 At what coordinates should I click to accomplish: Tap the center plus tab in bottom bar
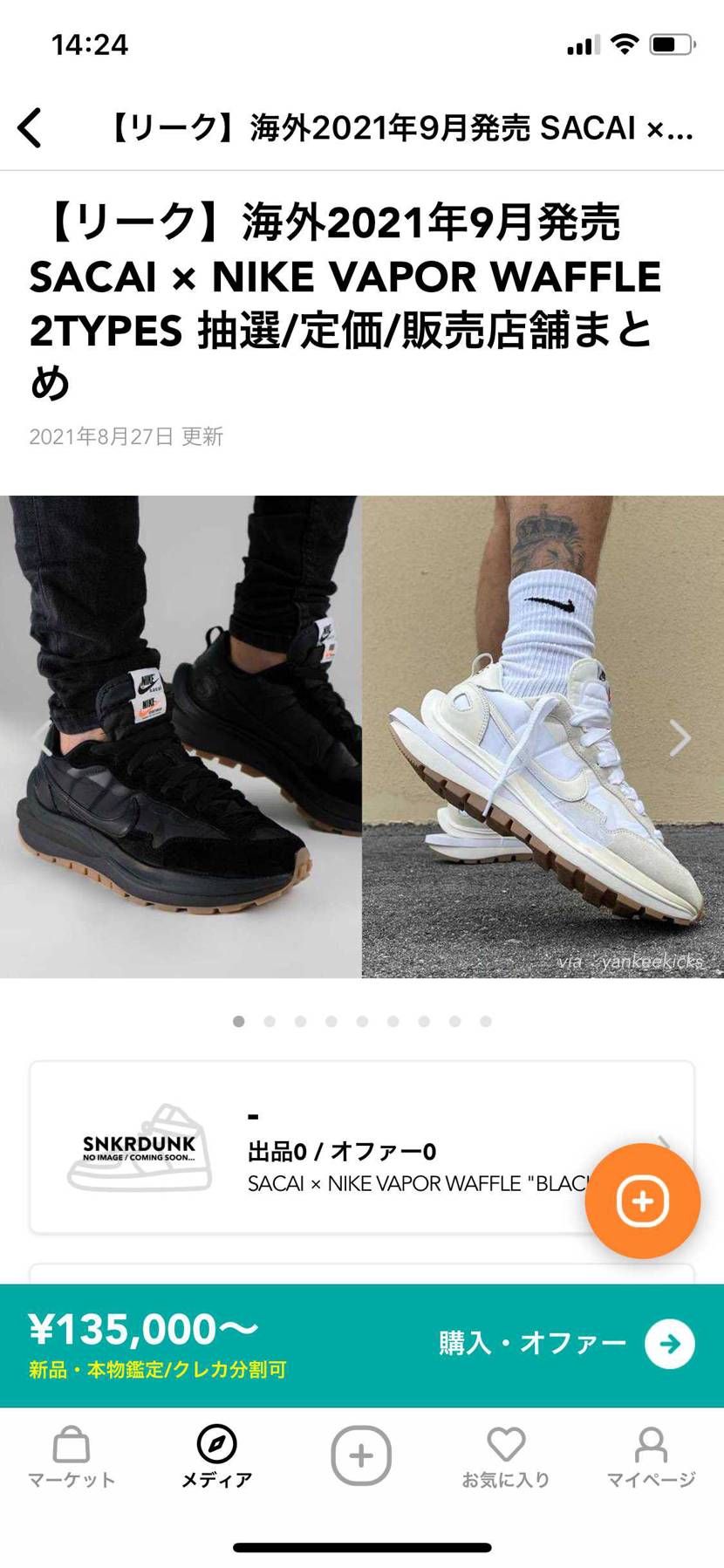pyautogui.click(x=361, y=1455)
